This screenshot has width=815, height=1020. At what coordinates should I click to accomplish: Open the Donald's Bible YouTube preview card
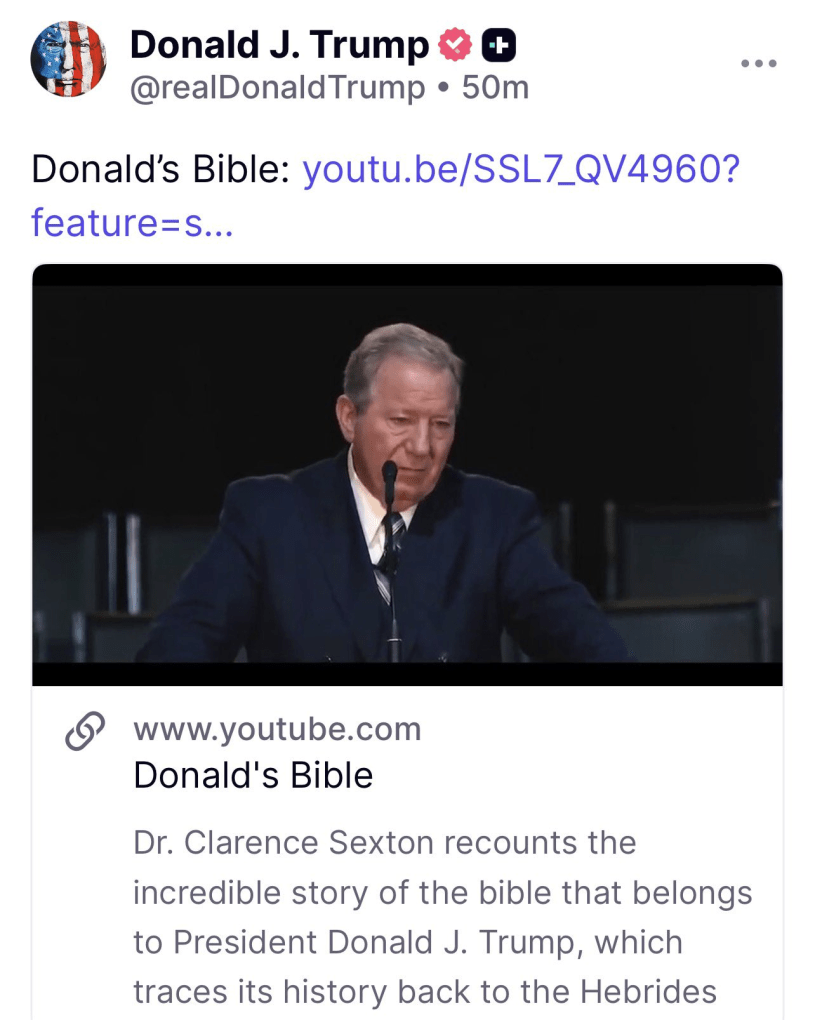tap(407, 775)
